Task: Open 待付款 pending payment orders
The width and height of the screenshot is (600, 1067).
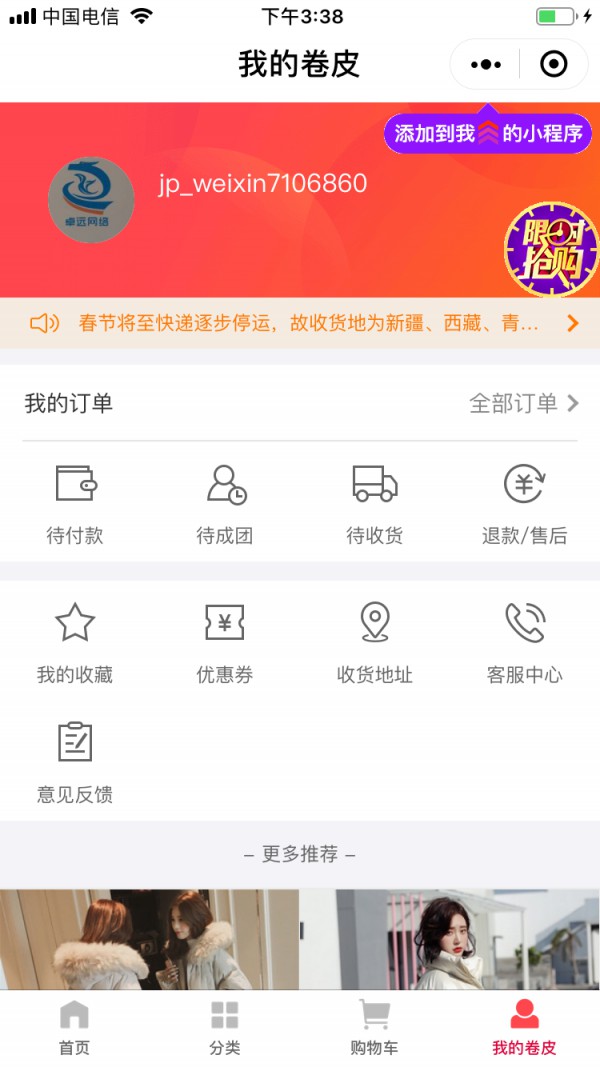Action: click(75, 505)
